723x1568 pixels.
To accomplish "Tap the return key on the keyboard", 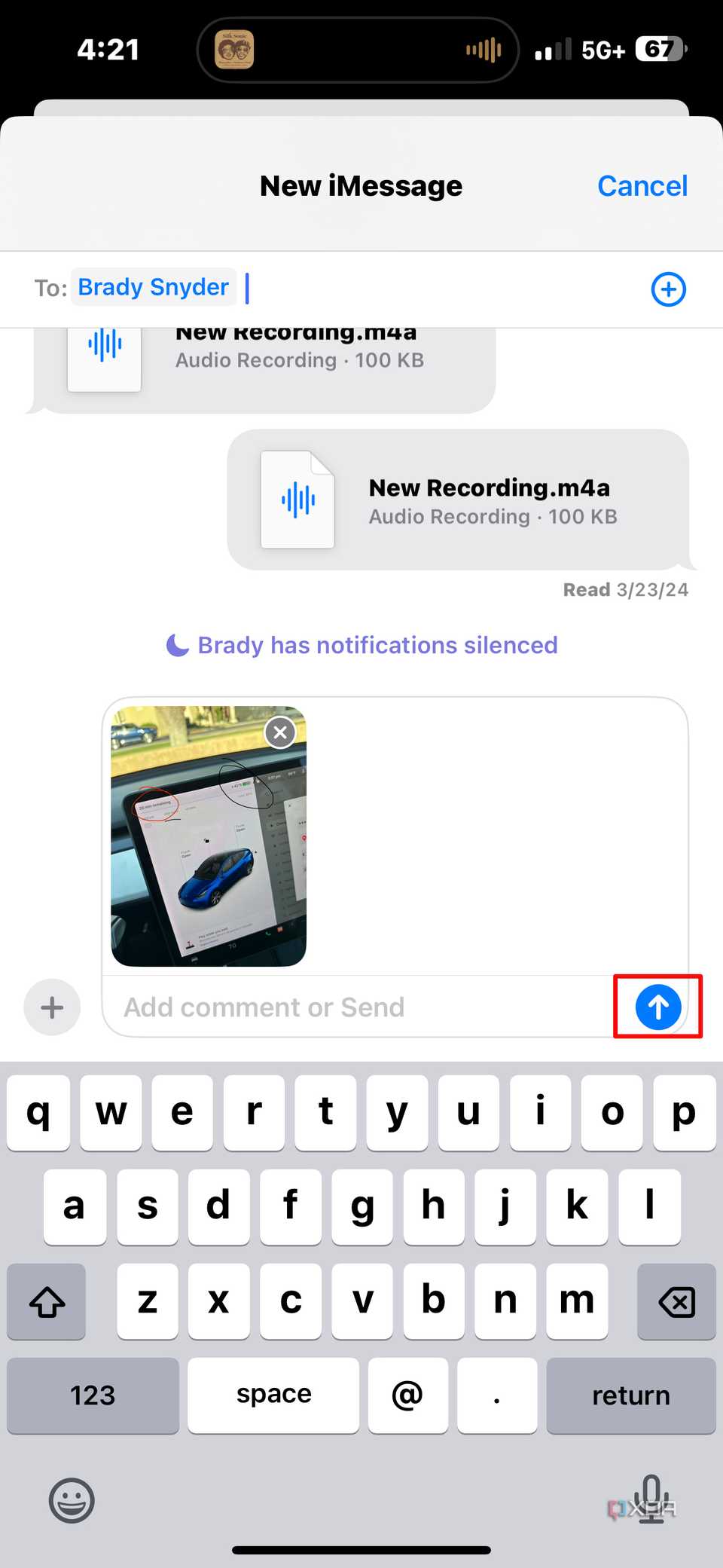I will click(631, 1395).
